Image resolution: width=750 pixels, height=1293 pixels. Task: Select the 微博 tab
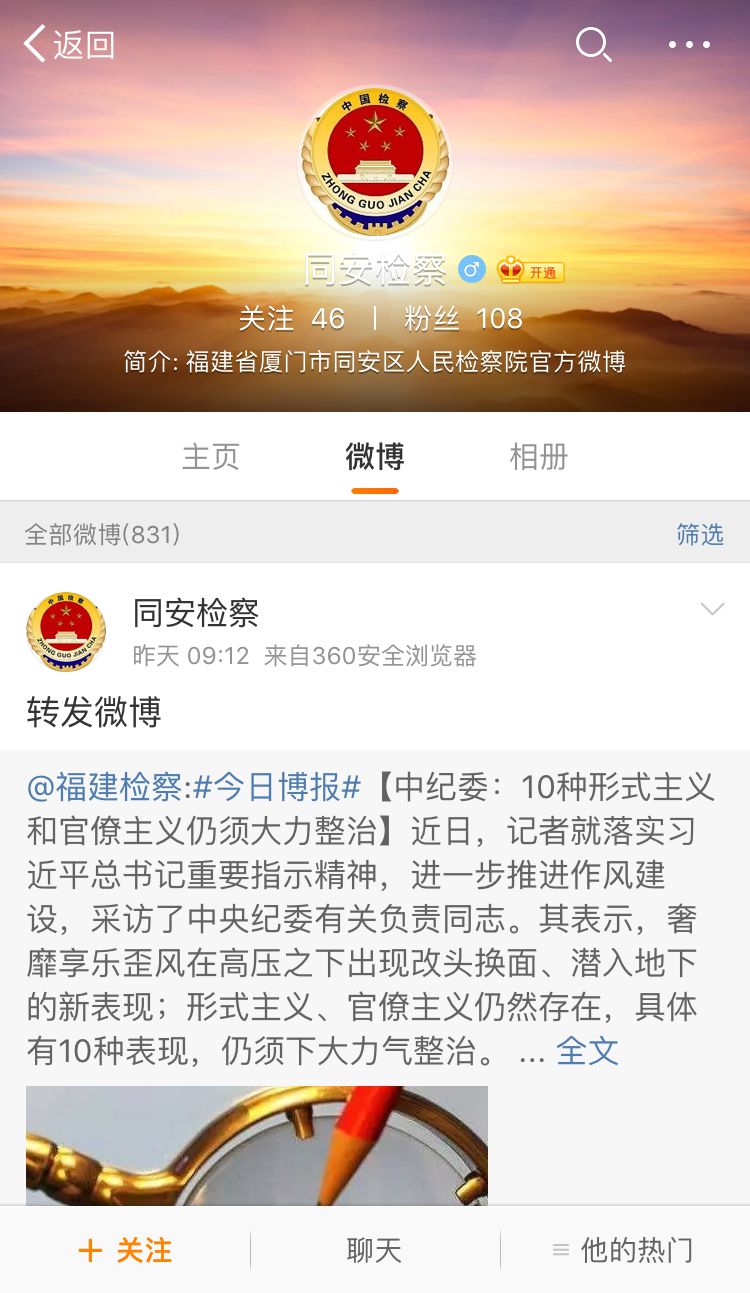click(x=375, y=457)
